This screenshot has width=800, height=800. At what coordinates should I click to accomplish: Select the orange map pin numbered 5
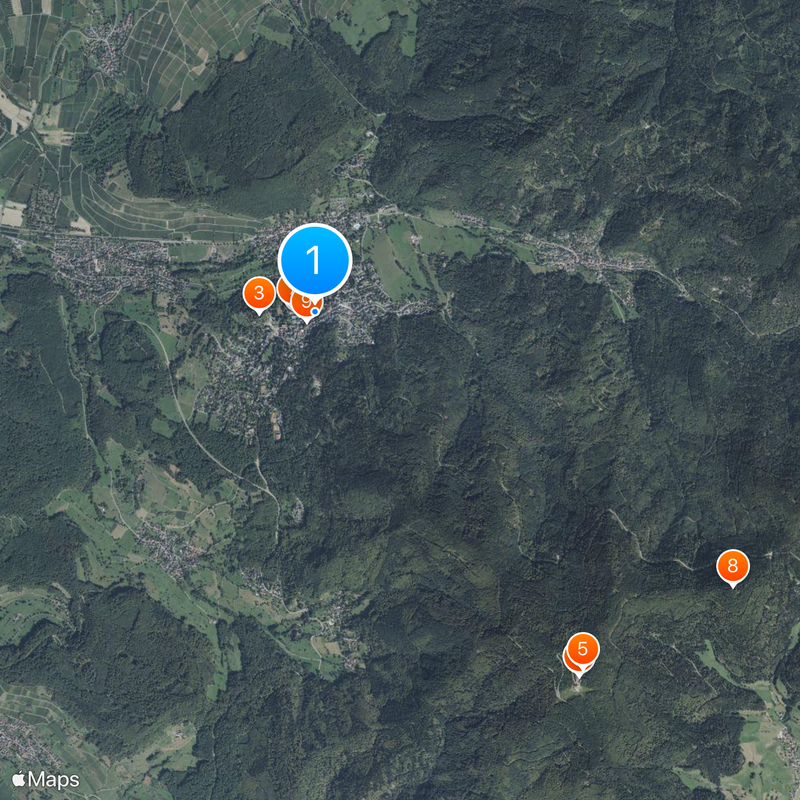(582, 648)
